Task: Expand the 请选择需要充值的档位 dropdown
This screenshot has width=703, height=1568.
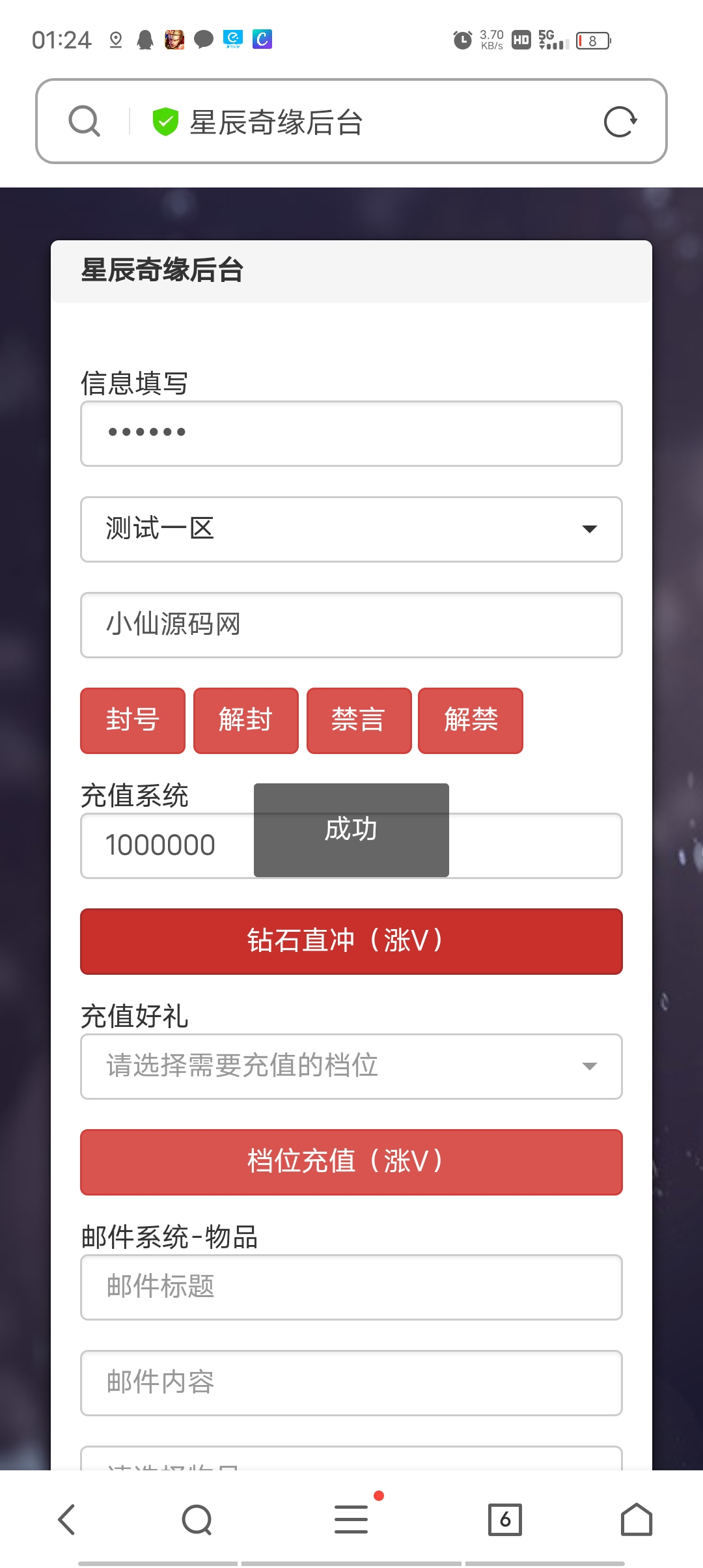Action: coord(351,1067)
